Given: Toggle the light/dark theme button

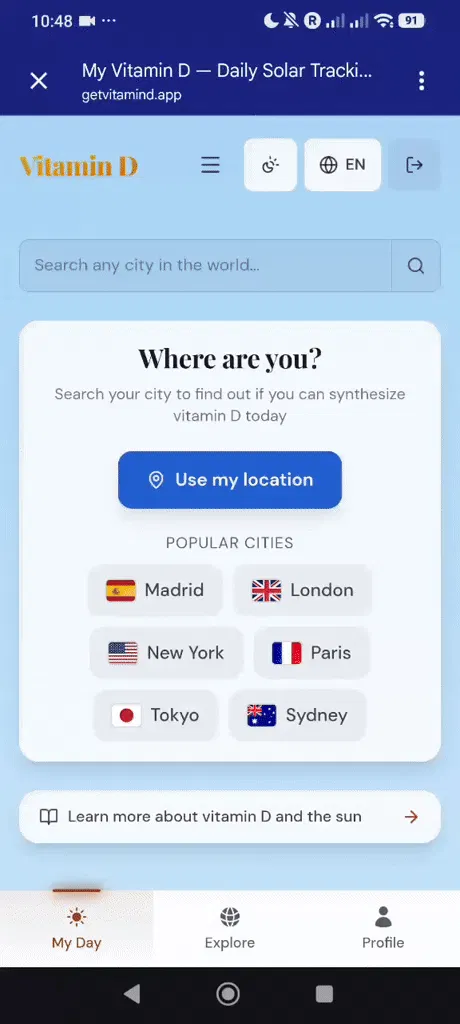Looking at the screenshot, I should (x=271, y=165).
